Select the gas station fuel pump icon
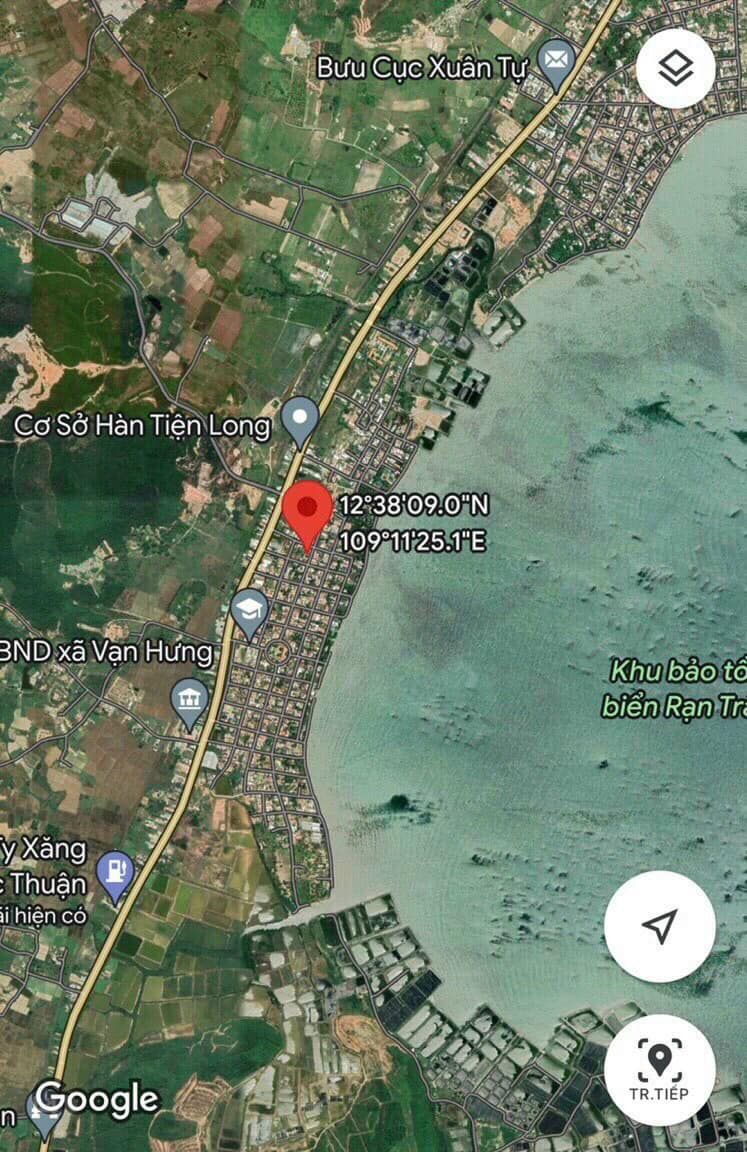Viewport: 747px width, 1152px height. click(112, 869)
